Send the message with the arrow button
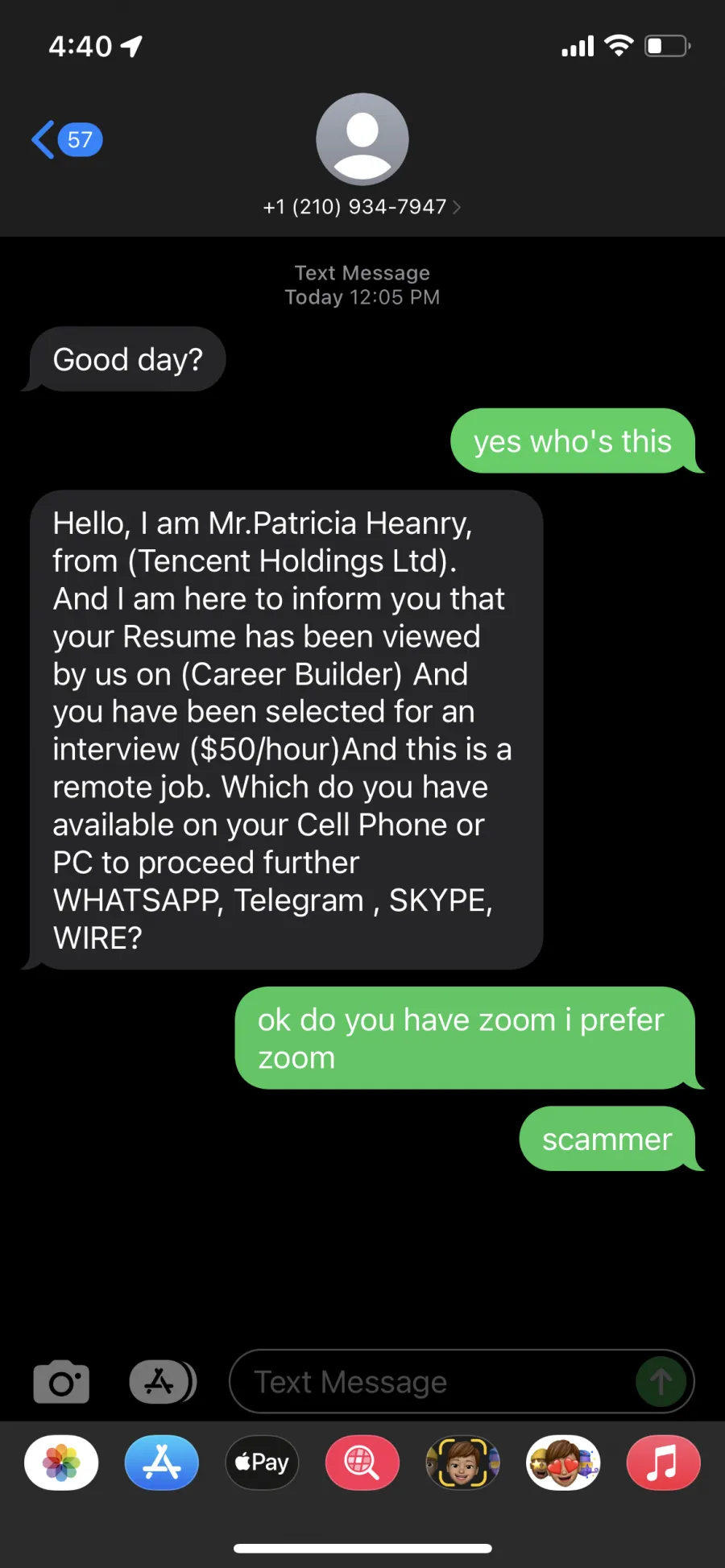 661,1382
